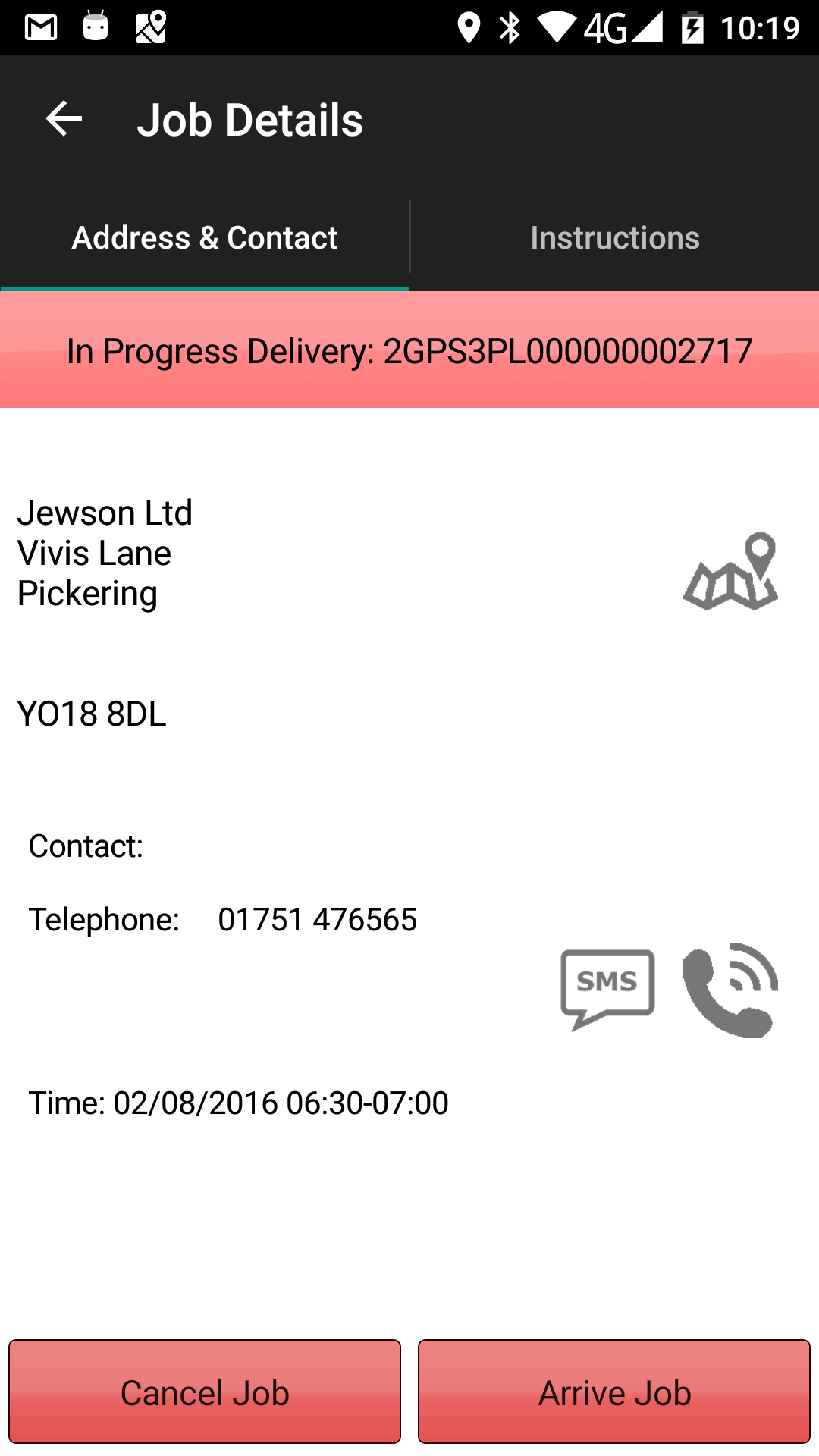Image resolution: width=819 pixels, height=1456 pixels.
Task: Tap the Cancel Job button
Action: (205, 1392)
